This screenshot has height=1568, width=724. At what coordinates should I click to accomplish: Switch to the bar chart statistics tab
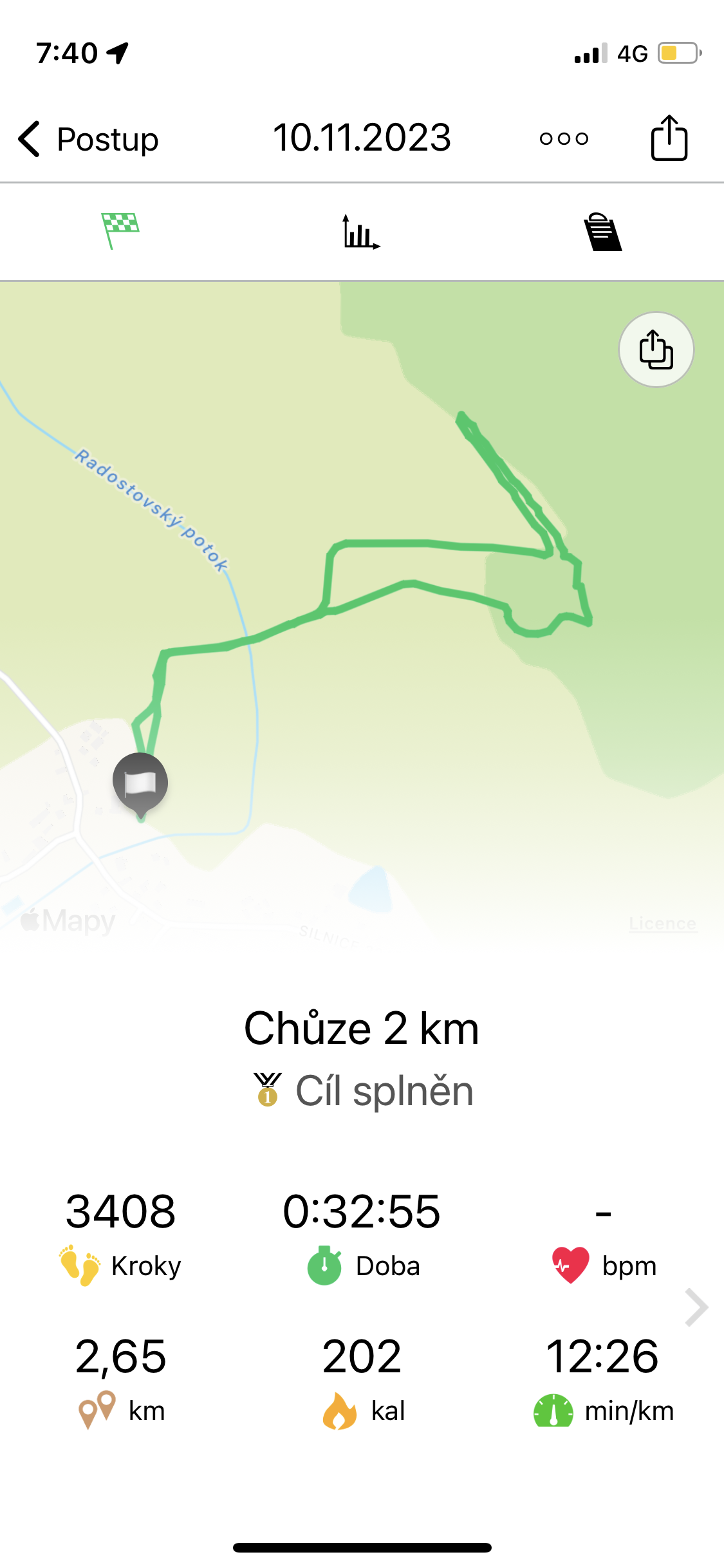pyautogui.click(x=361, y=232)
